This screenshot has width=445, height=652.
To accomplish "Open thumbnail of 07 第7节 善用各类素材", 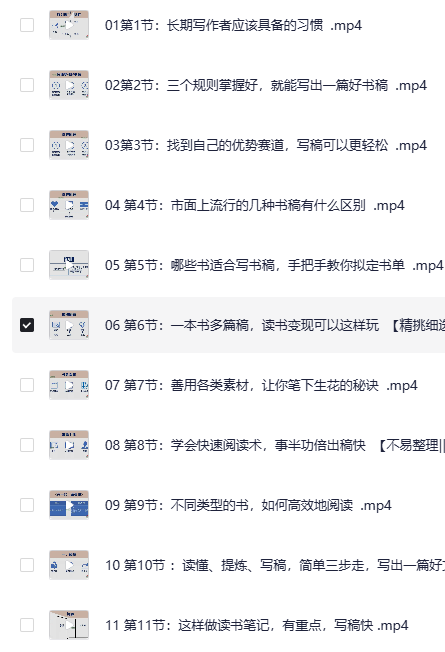I will click(x=69, y=385).
